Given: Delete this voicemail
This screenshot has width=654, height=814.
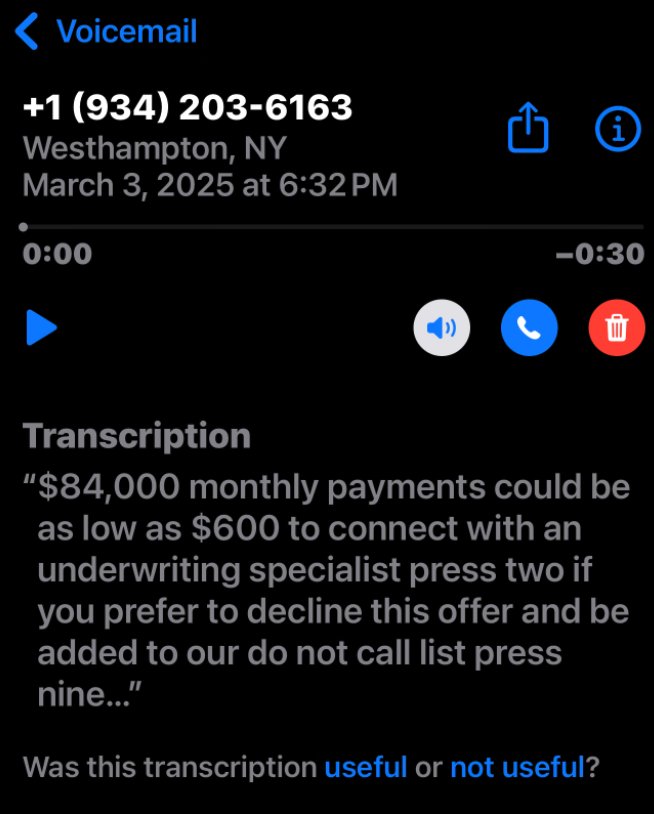Looking at the screenshot, I should pos(617,327).
